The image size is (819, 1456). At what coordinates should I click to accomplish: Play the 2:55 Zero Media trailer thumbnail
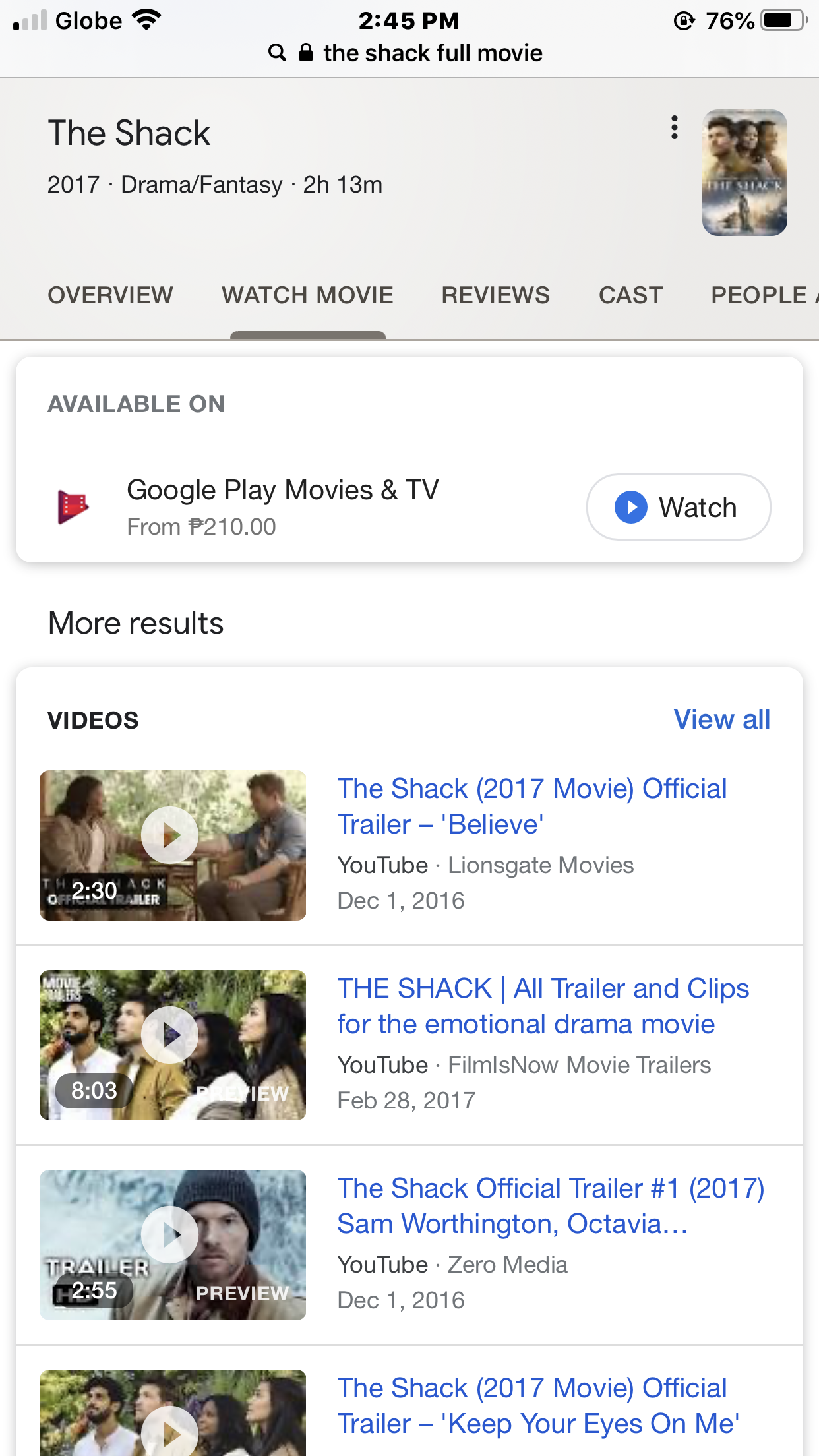172,1244
